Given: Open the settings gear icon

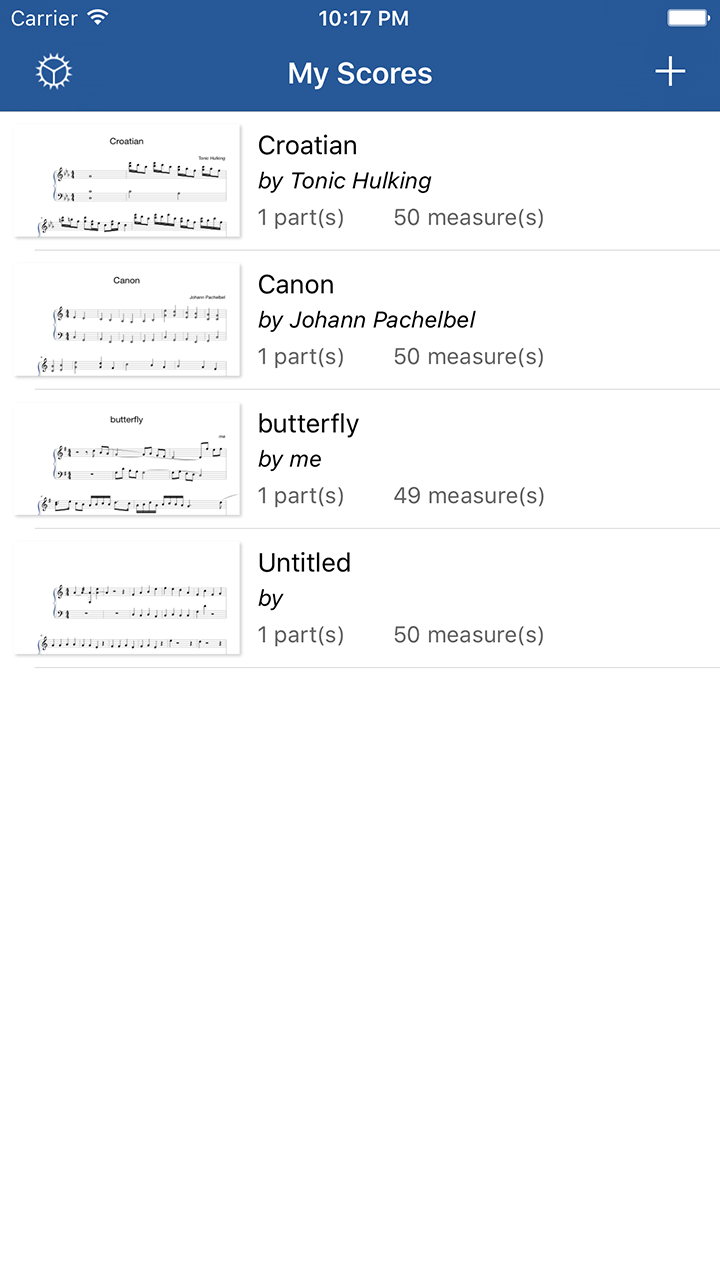Looking at the screenshot, I should (x=53, y=71).
